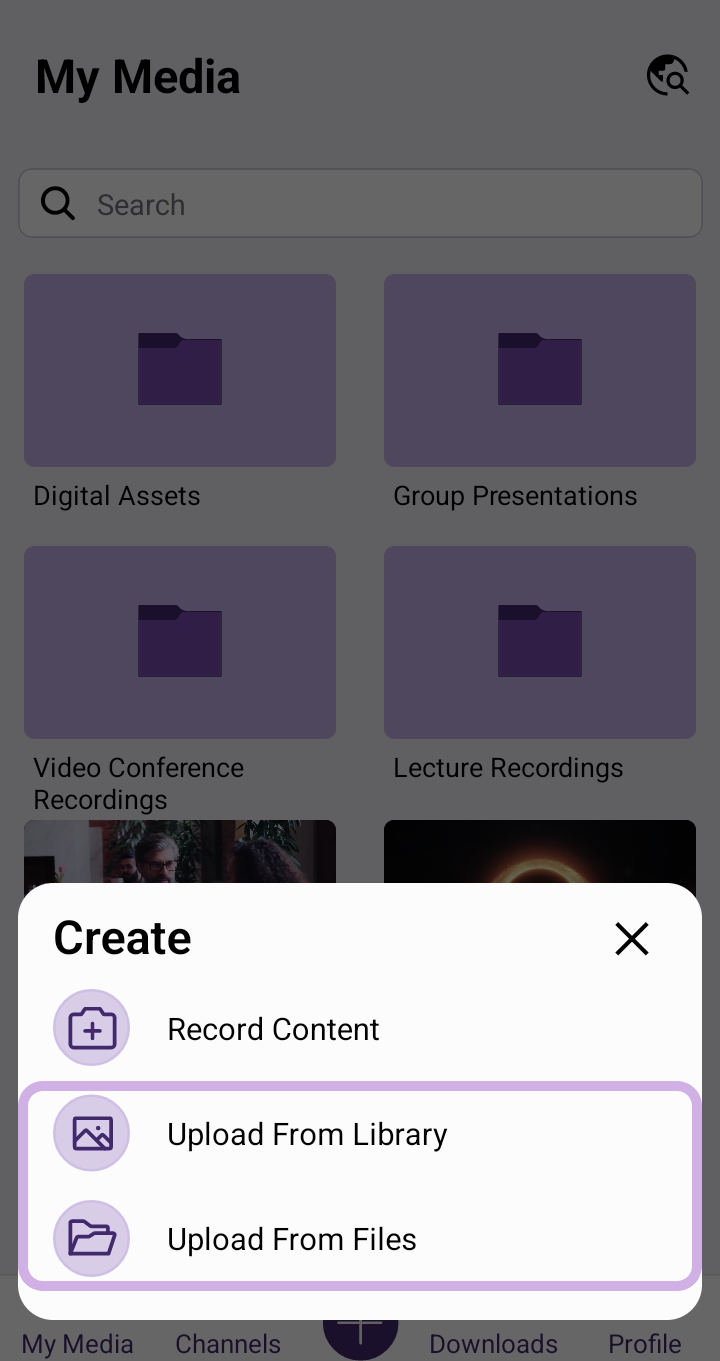Open the Group Presentations folder

click(x=540, y=371)
